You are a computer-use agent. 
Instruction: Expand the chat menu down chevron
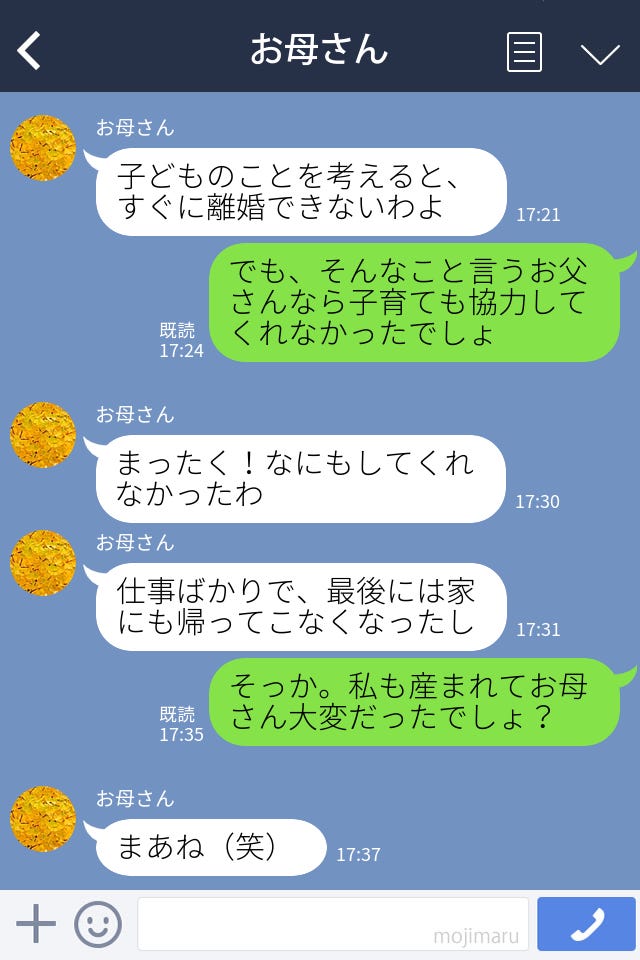(x=600, y=53)
